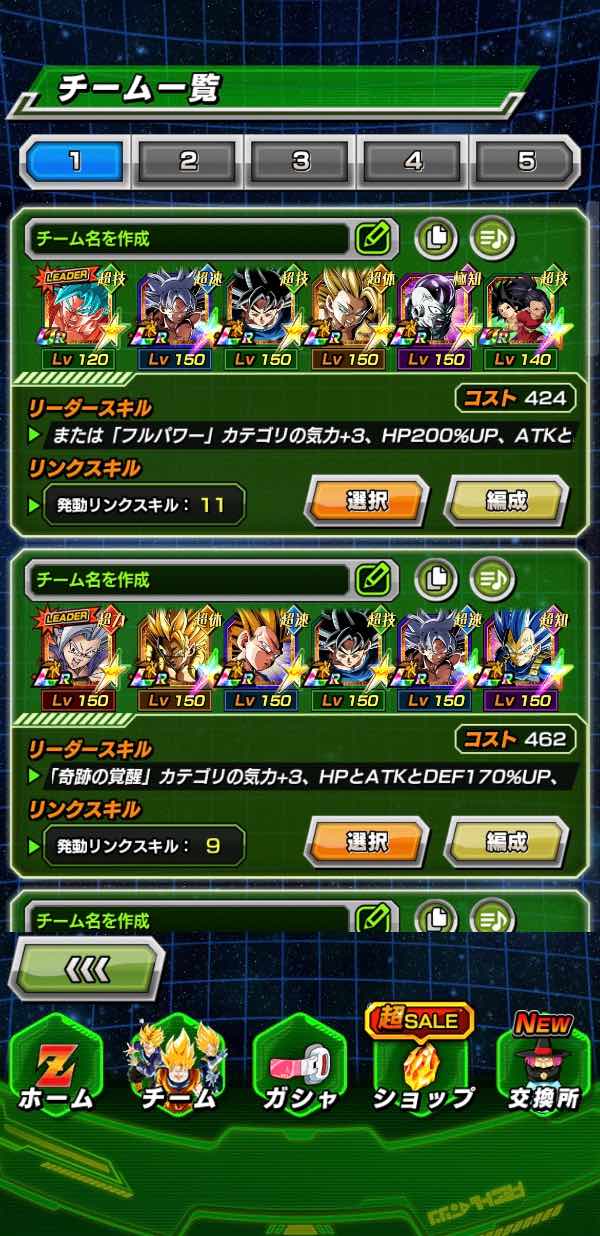Tap 選択 for the cost 462 team
Screen dimensions: 600x1236
(x=366, y=842)
